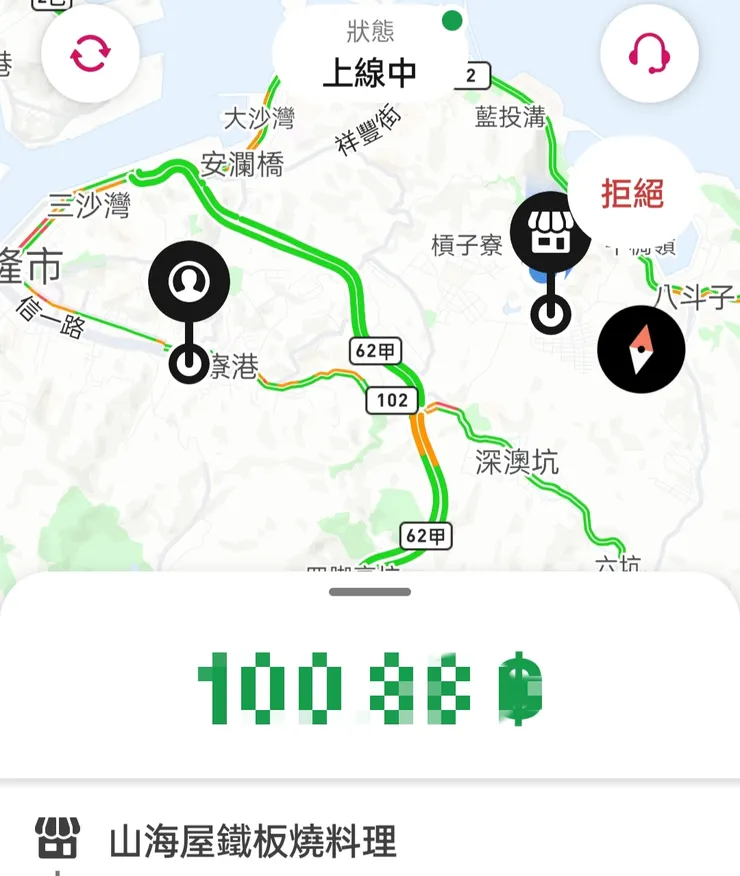Tap the compass navigation icon
The image size is (740, 876).
tap(641, 347)
